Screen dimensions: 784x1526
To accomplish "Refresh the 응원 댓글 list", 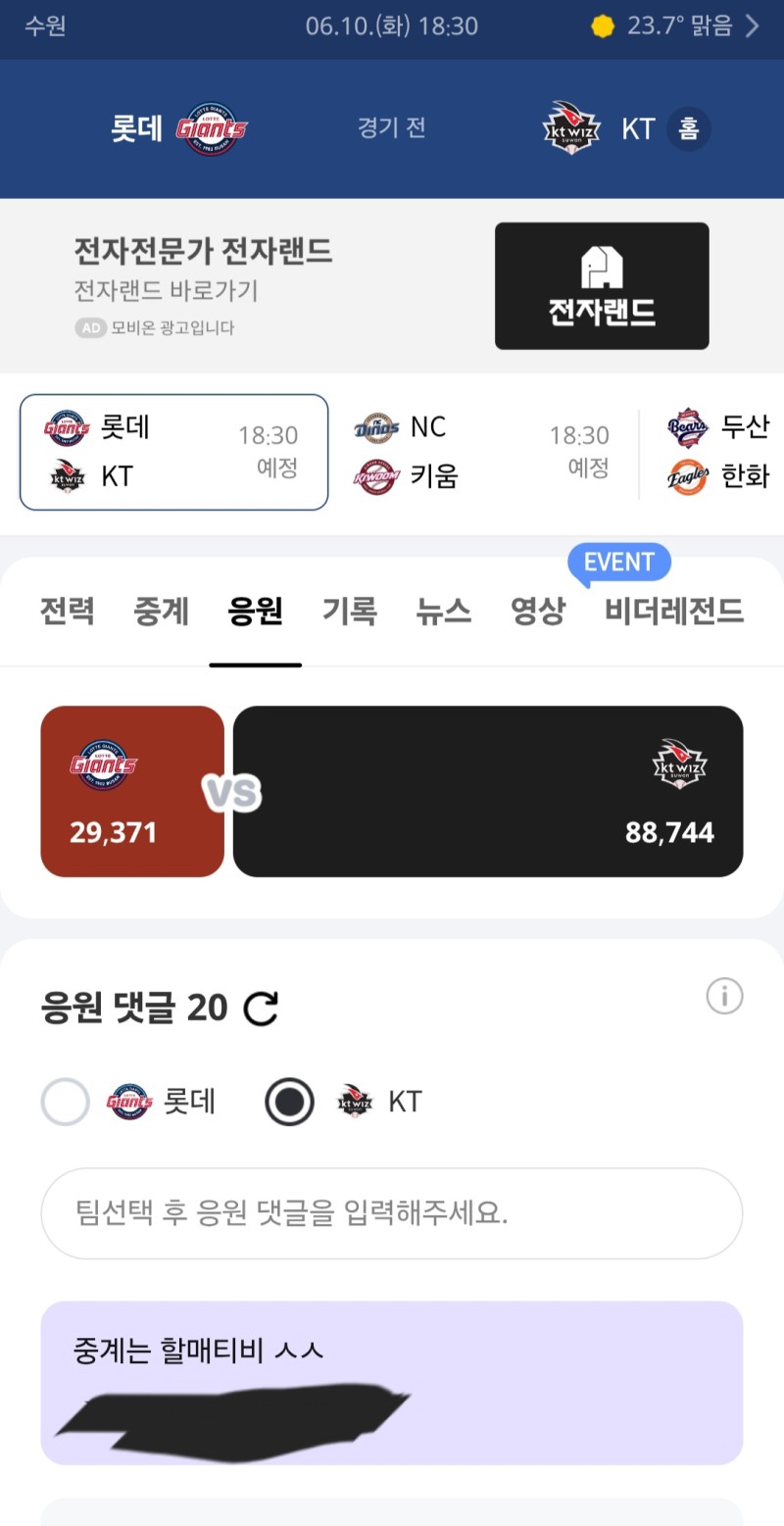I will tap(261, 1008).
